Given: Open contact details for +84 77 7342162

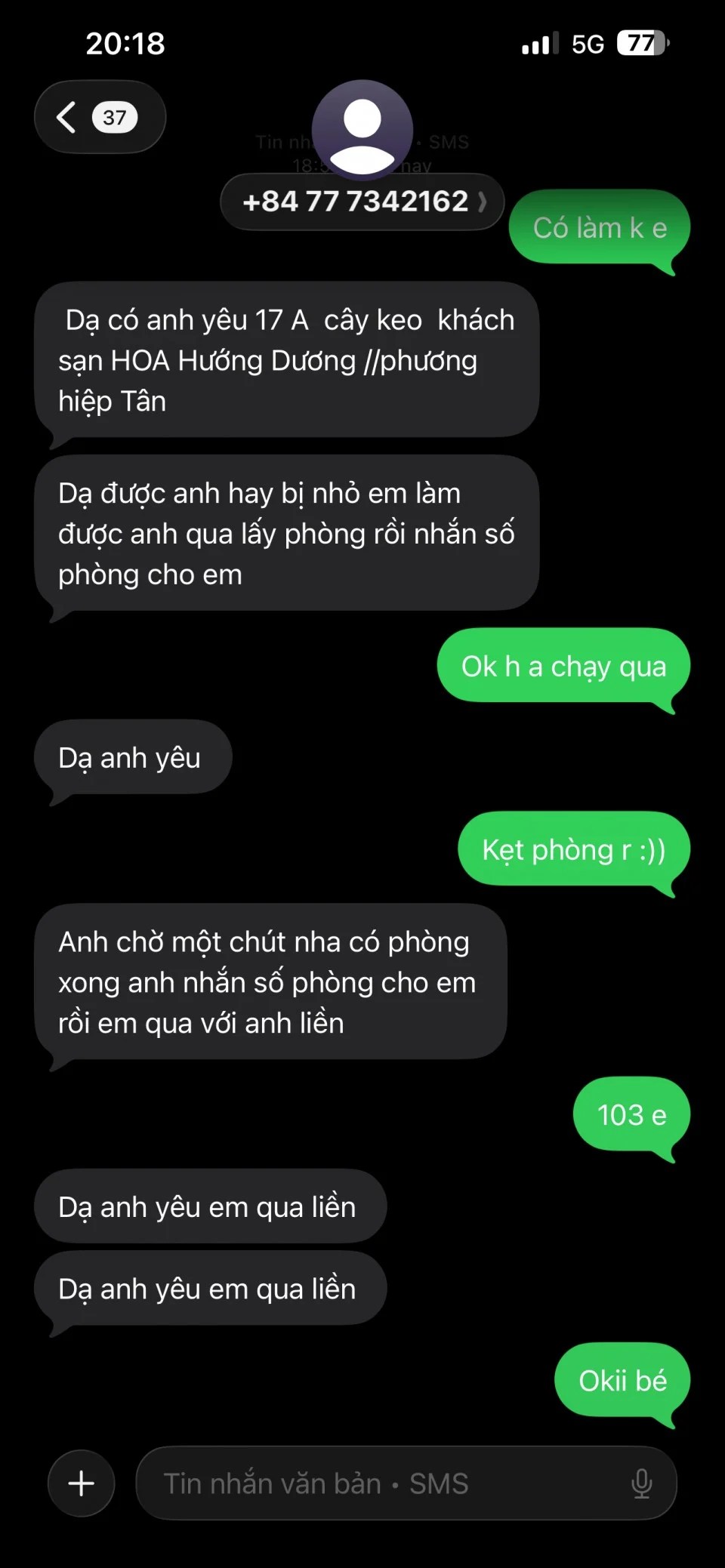Looking at the screenshot, I should coord(362,202).
